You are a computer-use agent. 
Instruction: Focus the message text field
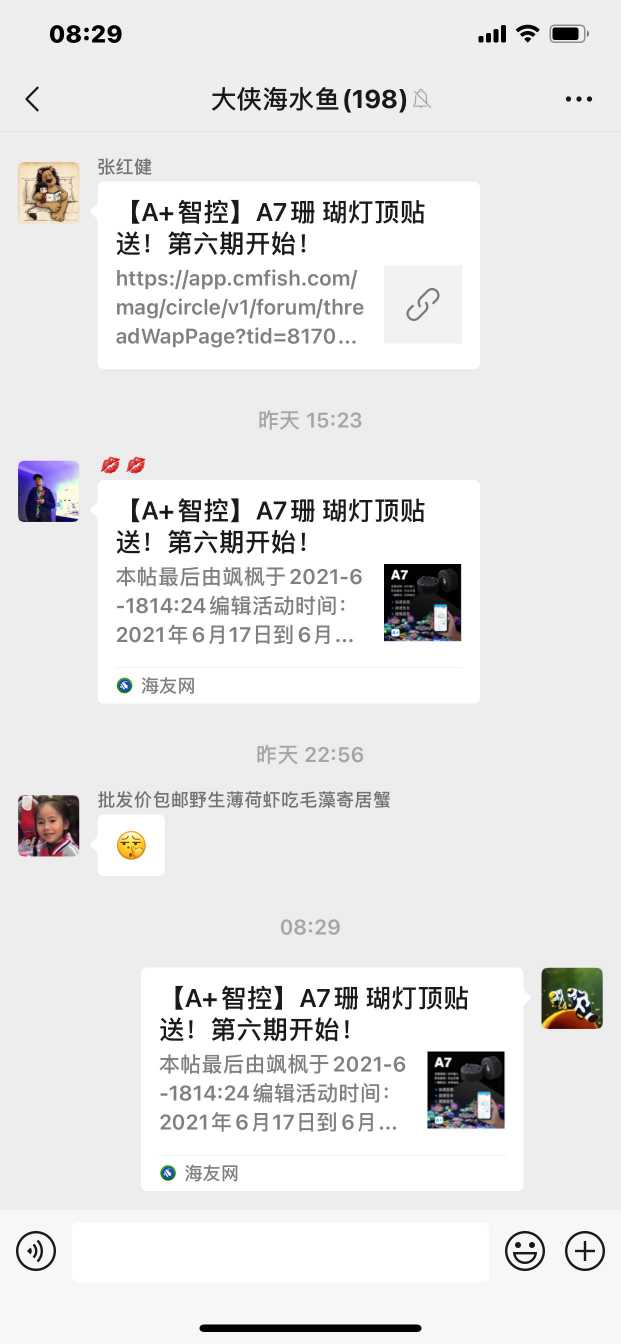point(280,1251)
